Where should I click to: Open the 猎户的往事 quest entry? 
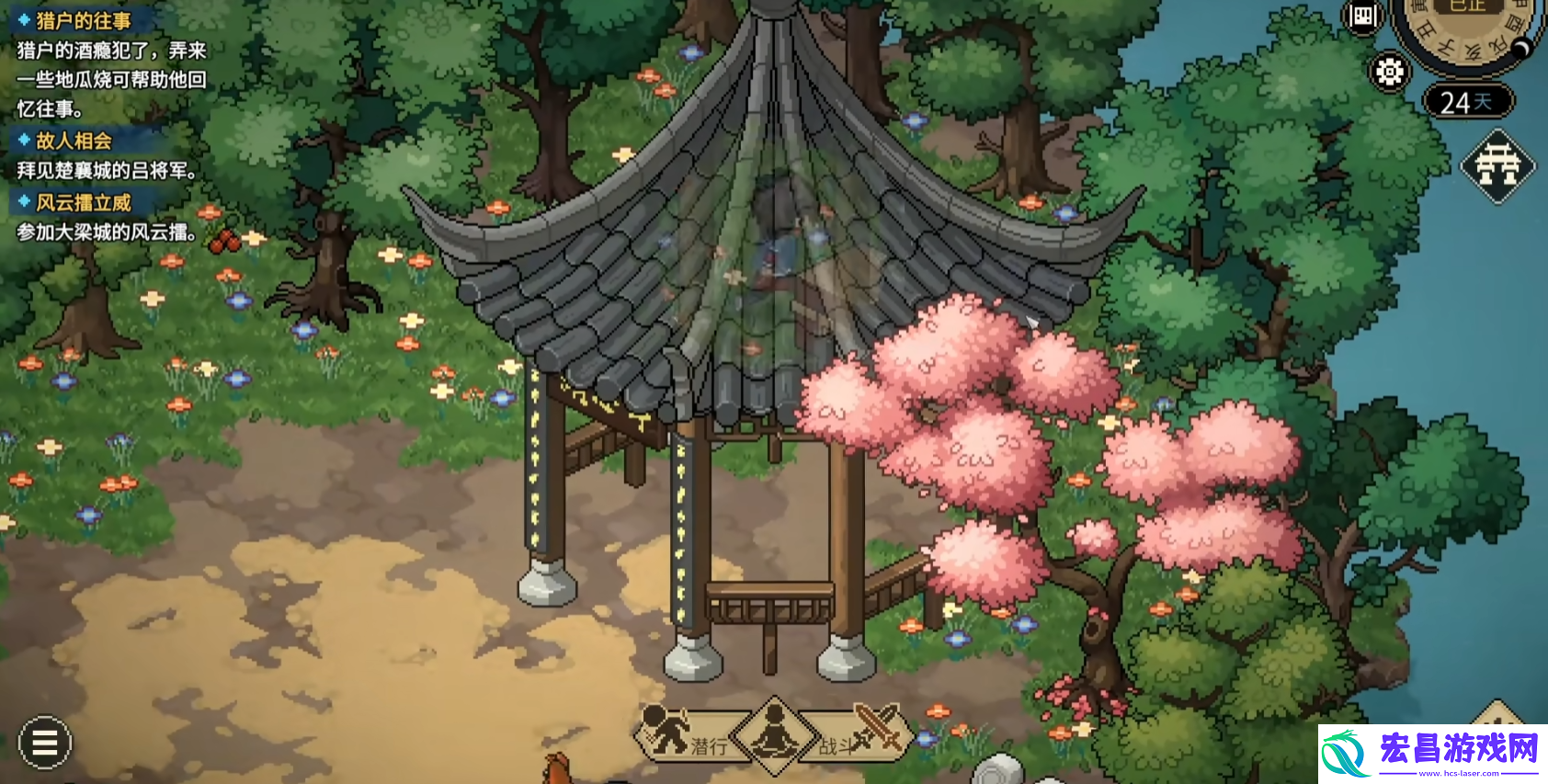(83, 20)
